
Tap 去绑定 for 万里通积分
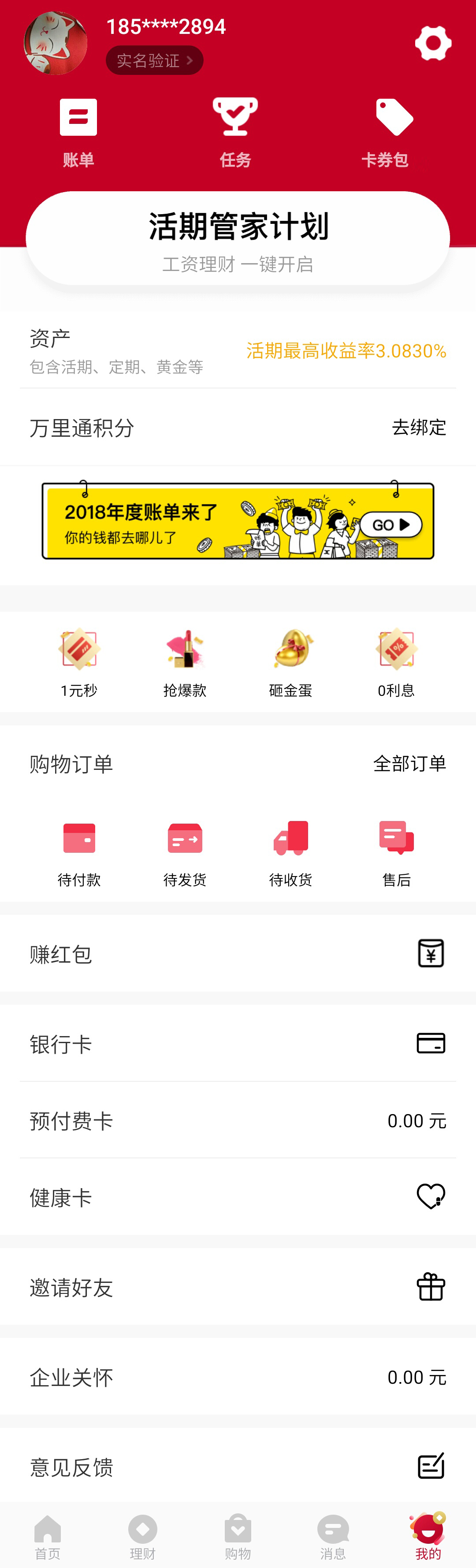(419, 427)
